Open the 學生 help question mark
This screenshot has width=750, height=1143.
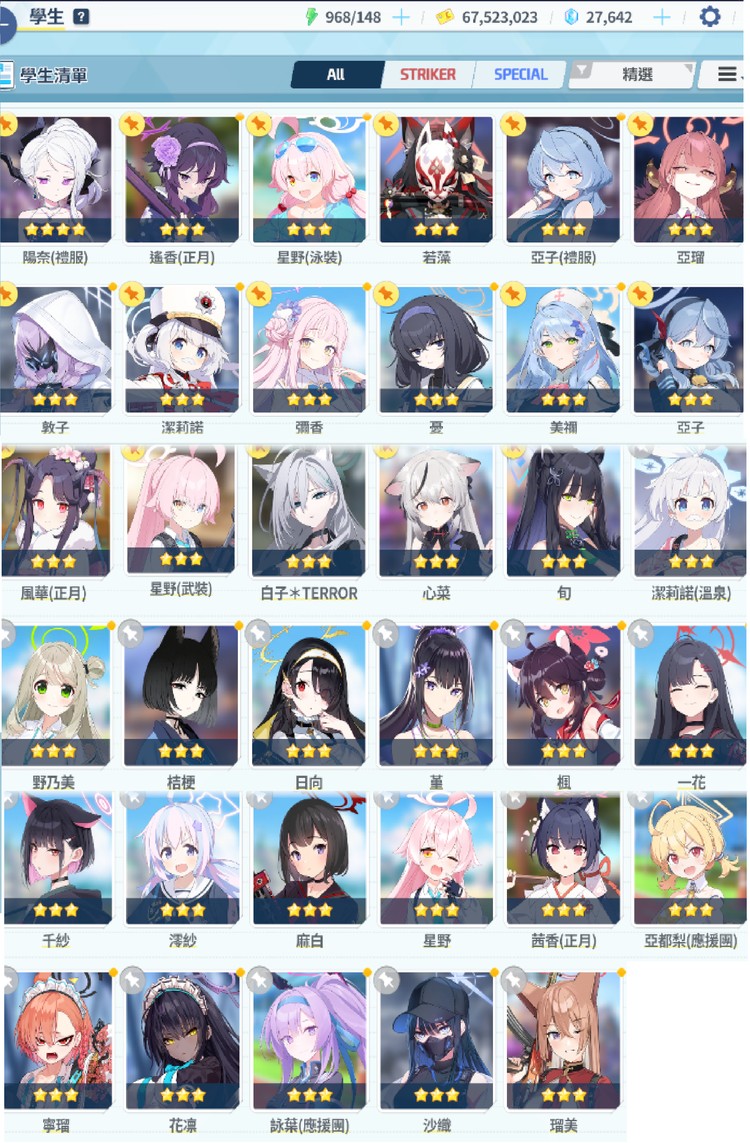click(80, 17)
